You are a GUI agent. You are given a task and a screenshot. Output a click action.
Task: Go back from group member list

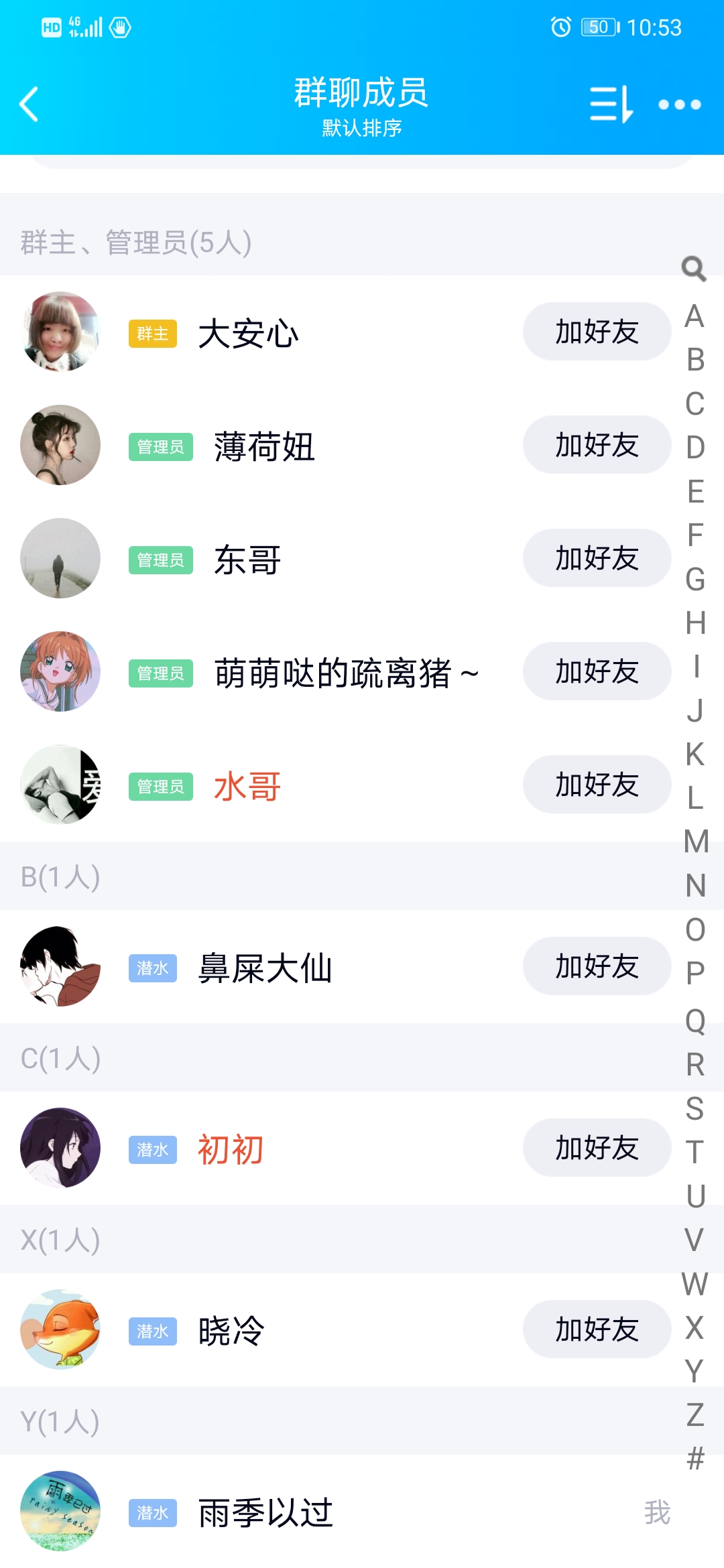(29, 105)
